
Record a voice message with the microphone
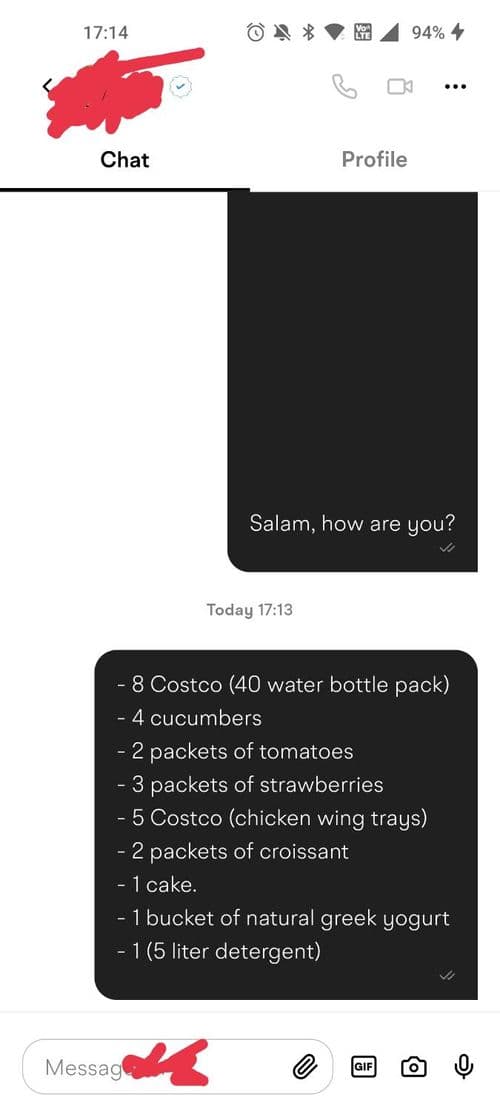tap(463, 1066)
